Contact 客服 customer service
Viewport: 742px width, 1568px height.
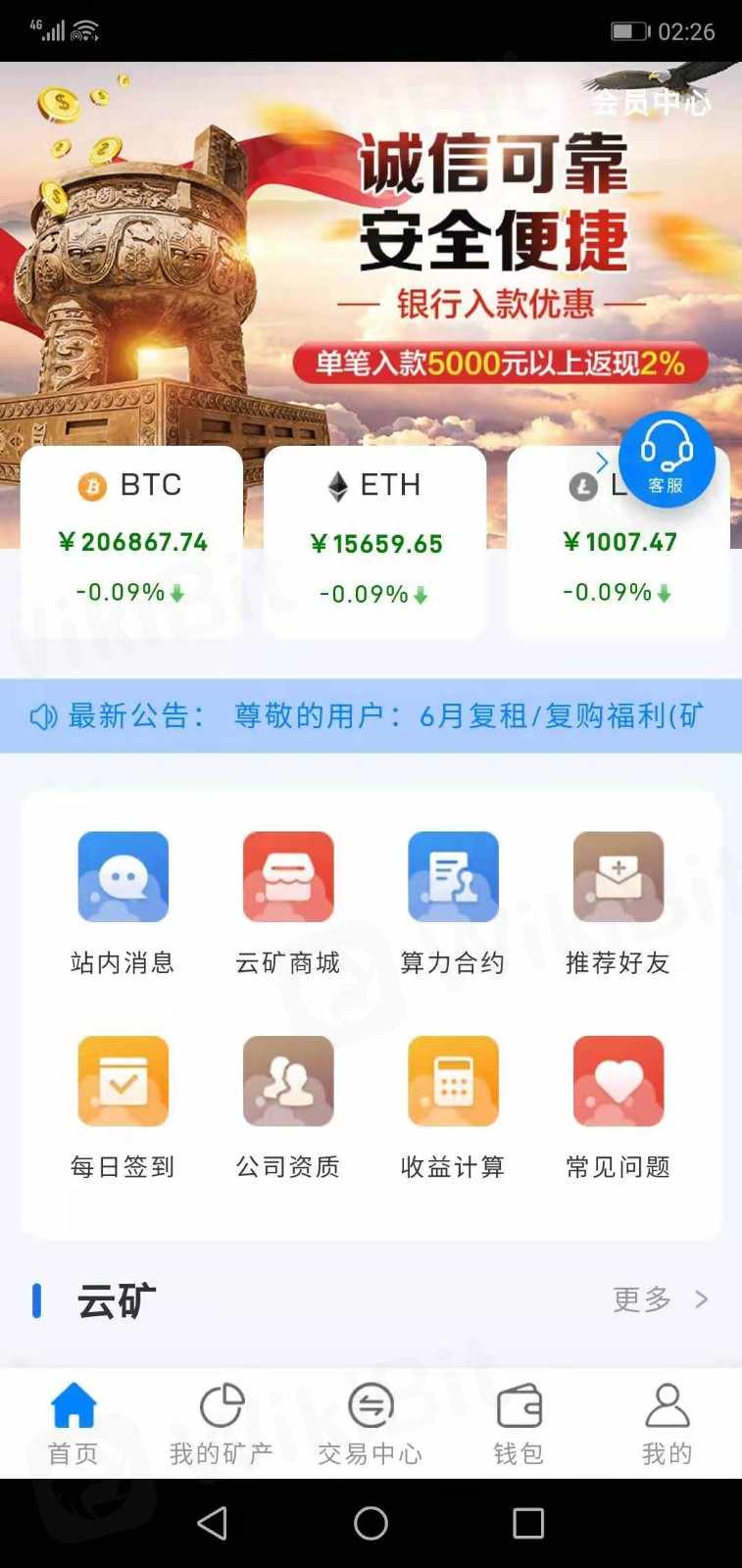[x=667, y=460]
